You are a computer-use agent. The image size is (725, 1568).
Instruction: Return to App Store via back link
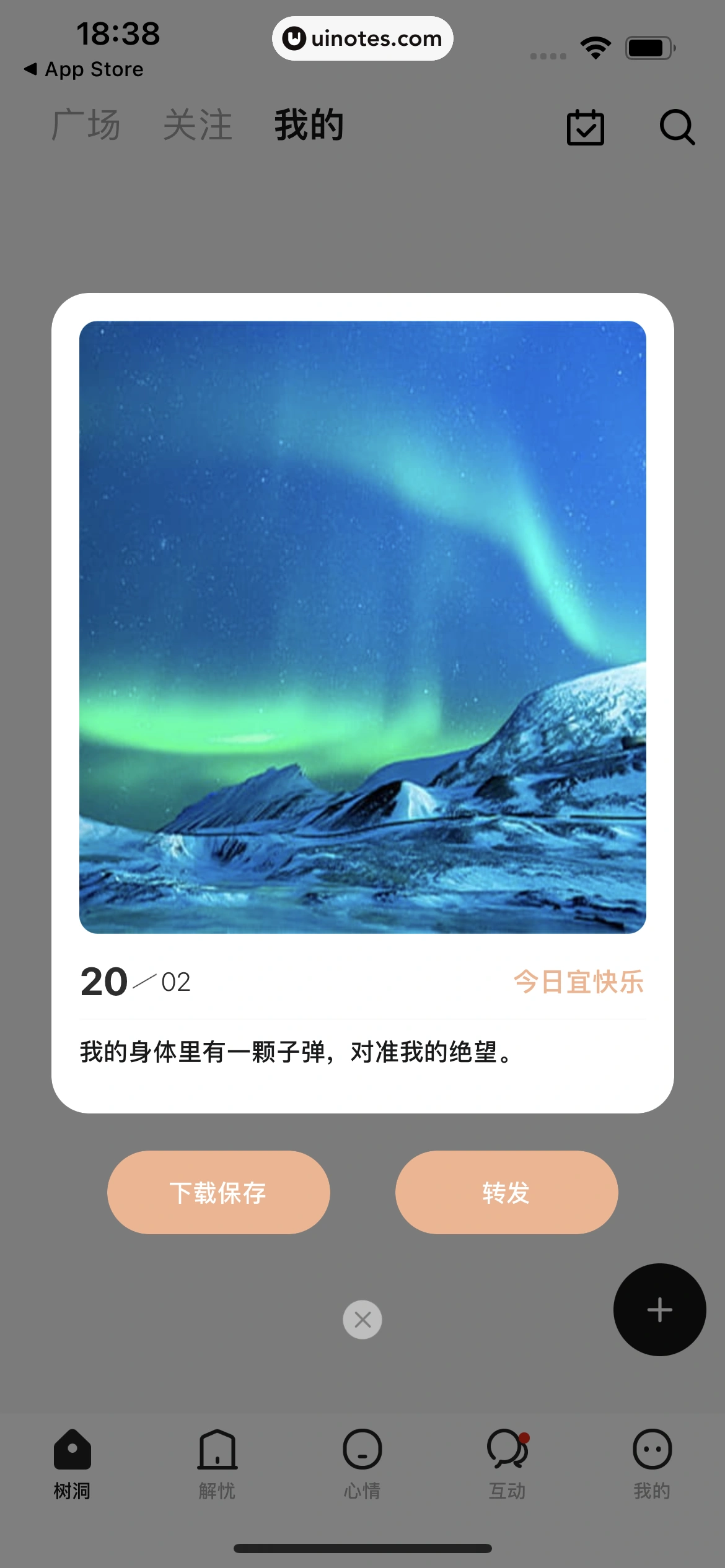pos(84,69)
